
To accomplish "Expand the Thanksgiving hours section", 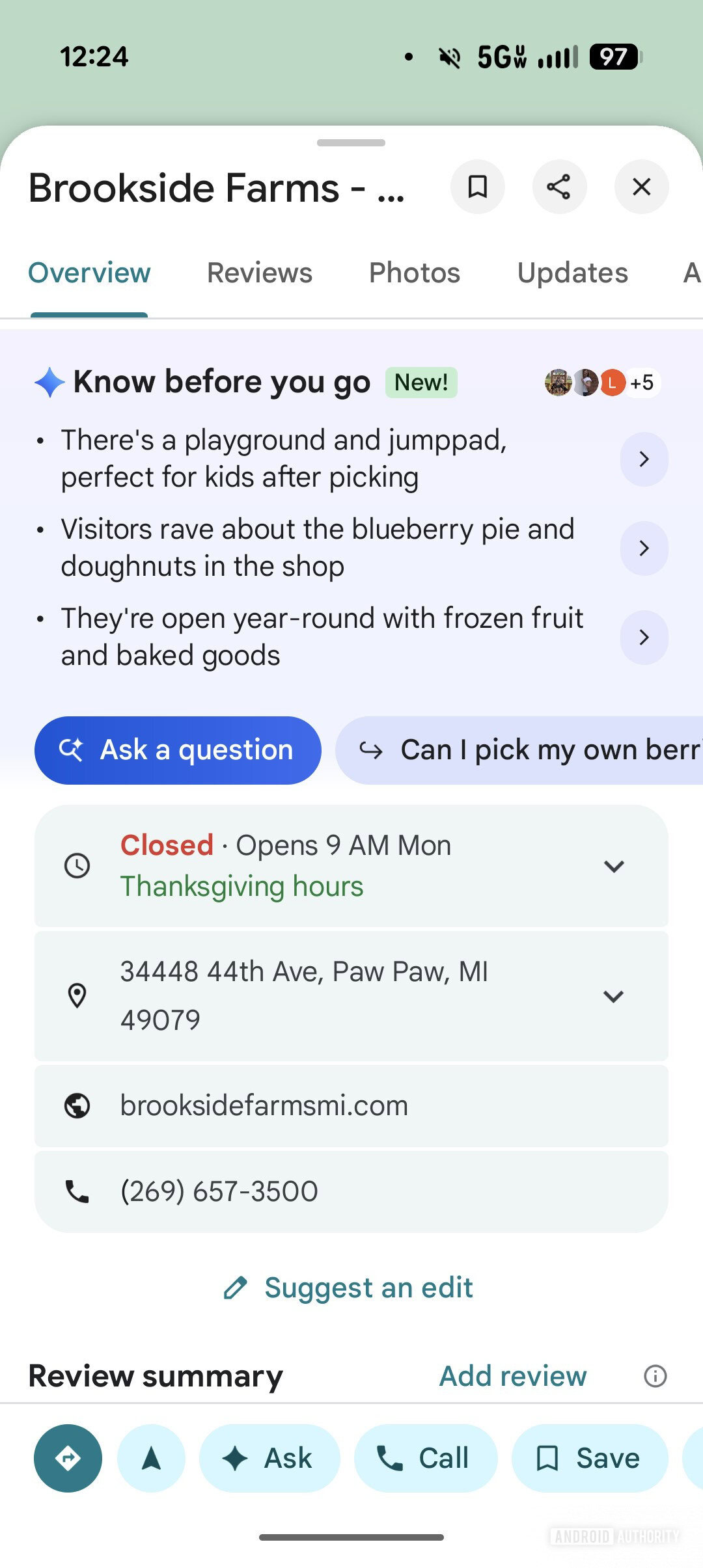I will (x=614, y=865).
